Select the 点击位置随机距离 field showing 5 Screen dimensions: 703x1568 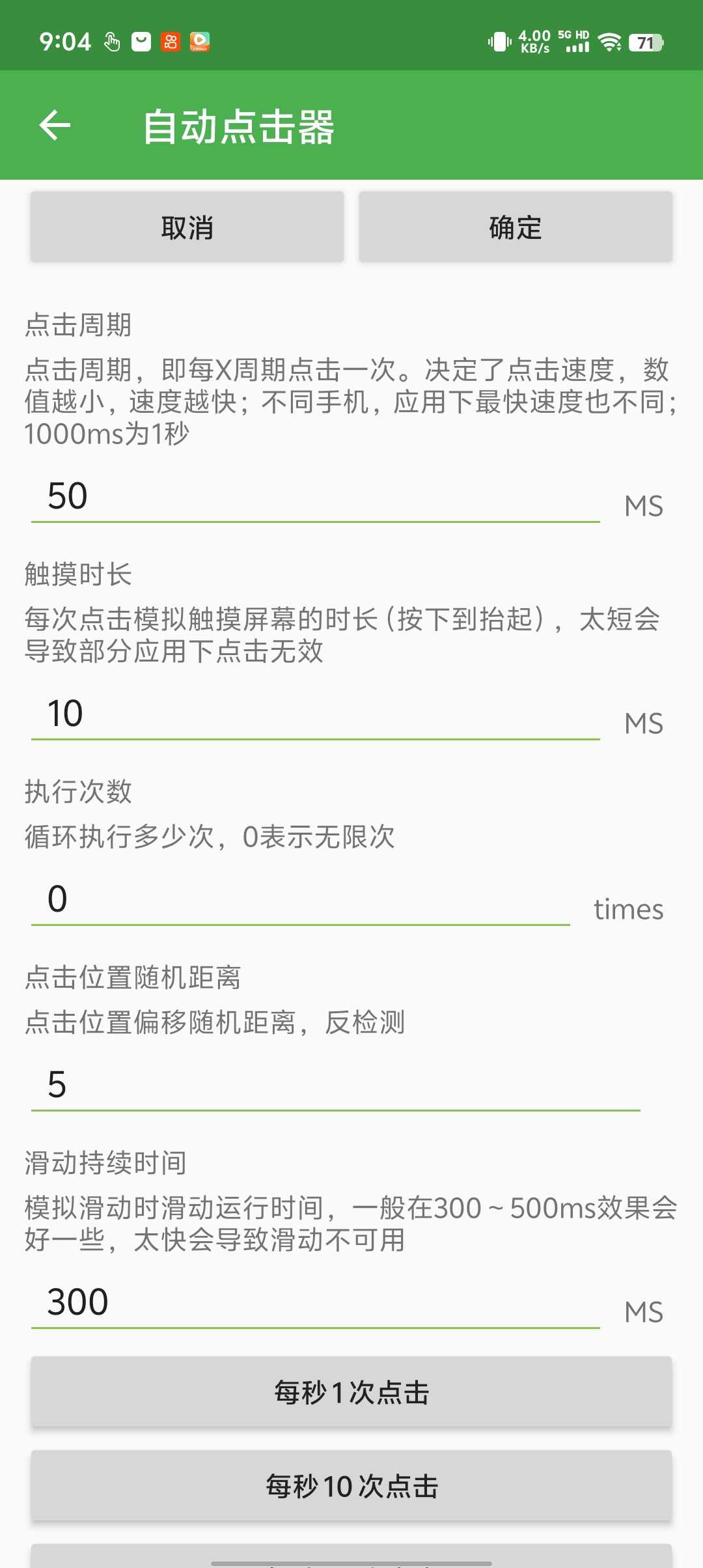pyautogui.click(x=335, y=1085)
